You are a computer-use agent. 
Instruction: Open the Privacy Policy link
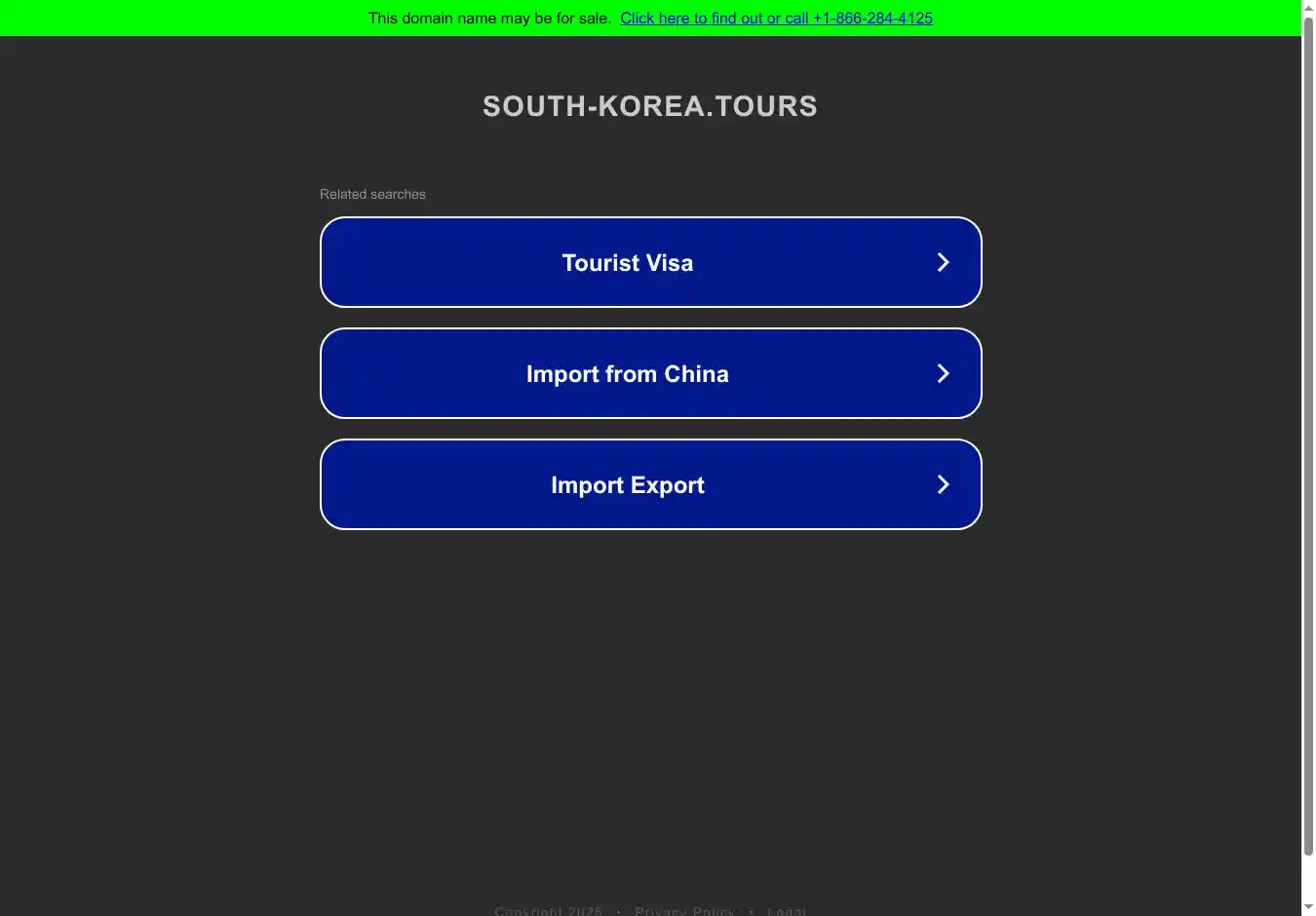(684, 910)
